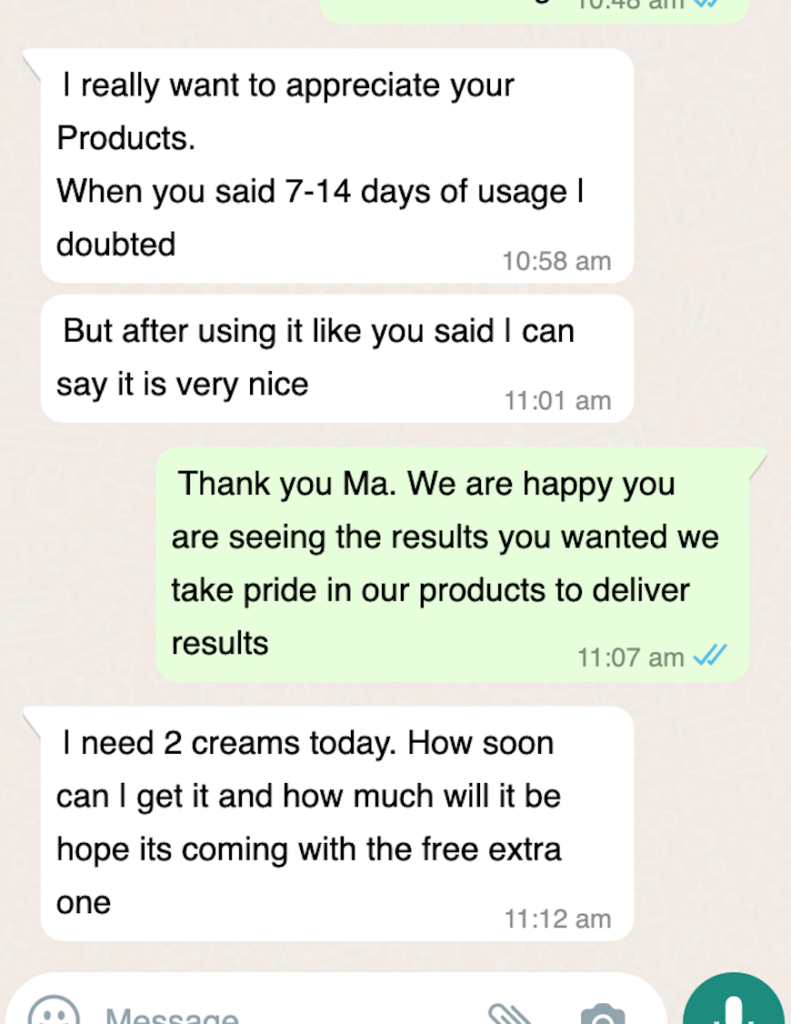Screen dimensions: 791x1024
Task: Open the emoji picker
Action: point(53,1012)
